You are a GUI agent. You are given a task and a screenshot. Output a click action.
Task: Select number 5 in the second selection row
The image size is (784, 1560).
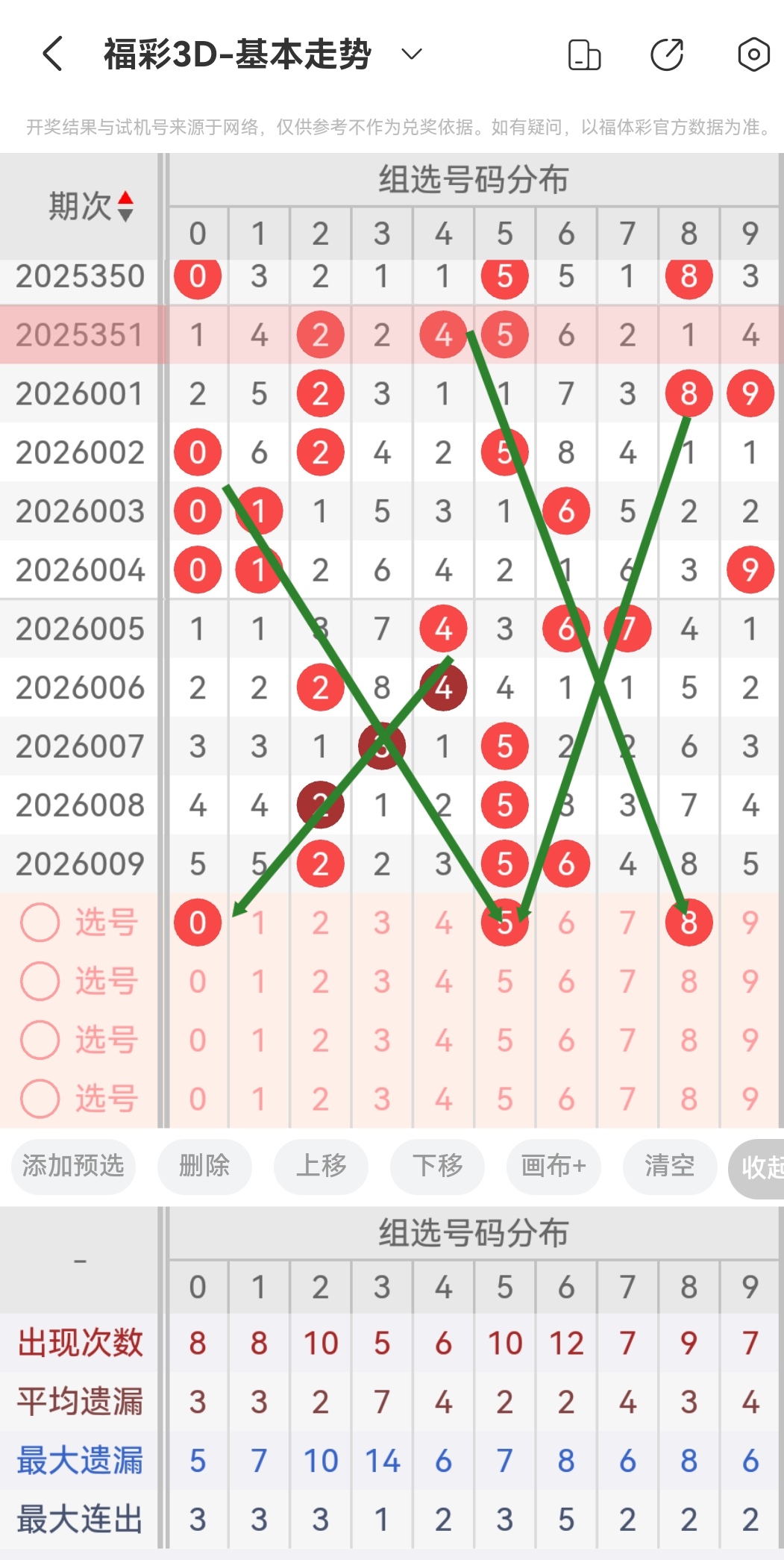[504, 981]
